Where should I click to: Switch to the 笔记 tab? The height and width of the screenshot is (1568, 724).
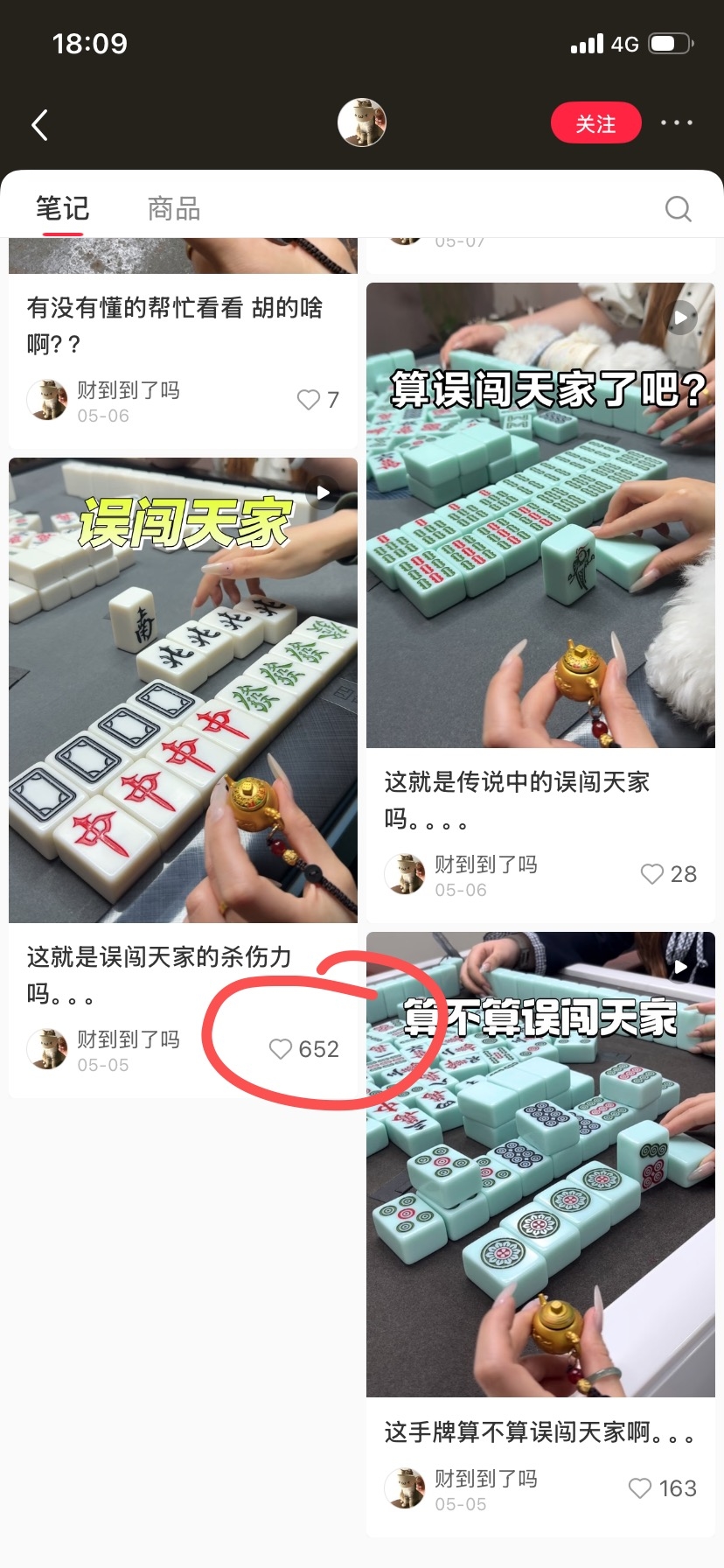(x=62, y=208)
